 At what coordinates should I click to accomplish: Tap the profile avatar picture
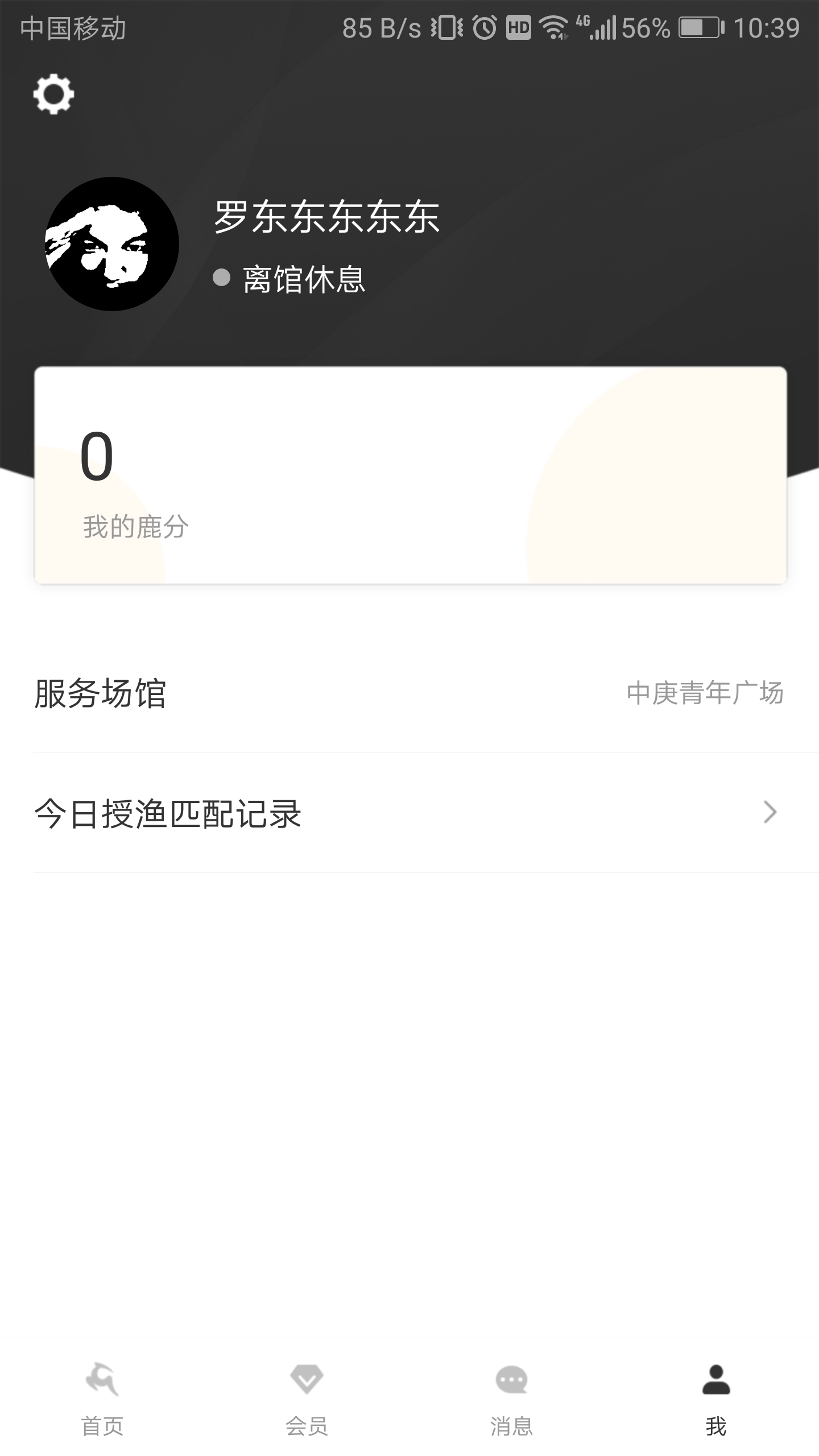click(112, 244)
